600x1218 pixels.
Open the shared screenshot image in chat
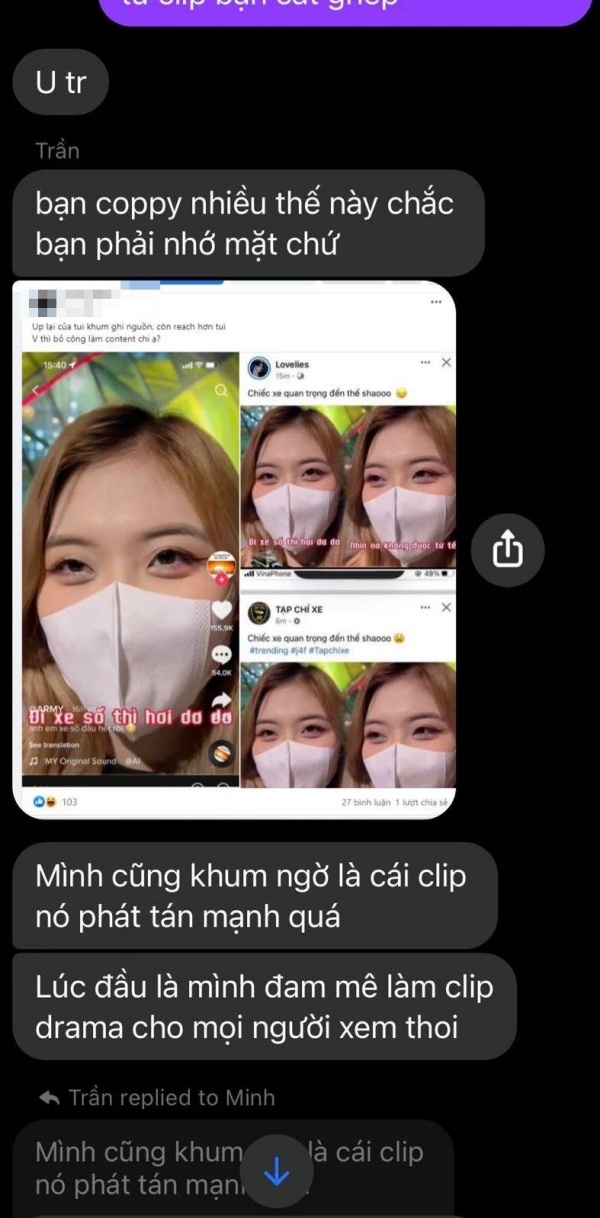(x=234, y=550)
